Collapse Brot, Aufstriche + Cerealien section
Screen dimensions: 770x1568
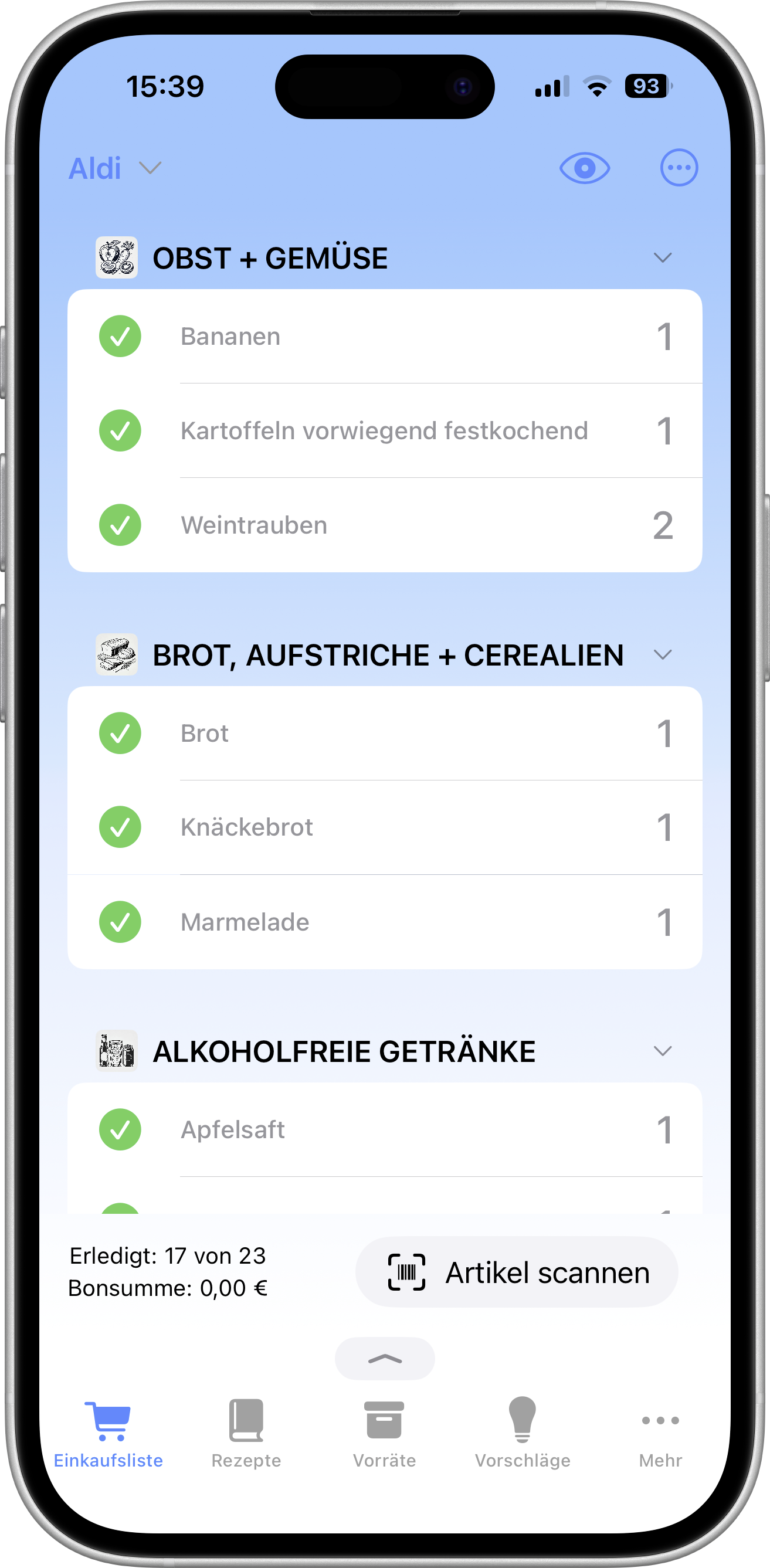tap(662, 655)
